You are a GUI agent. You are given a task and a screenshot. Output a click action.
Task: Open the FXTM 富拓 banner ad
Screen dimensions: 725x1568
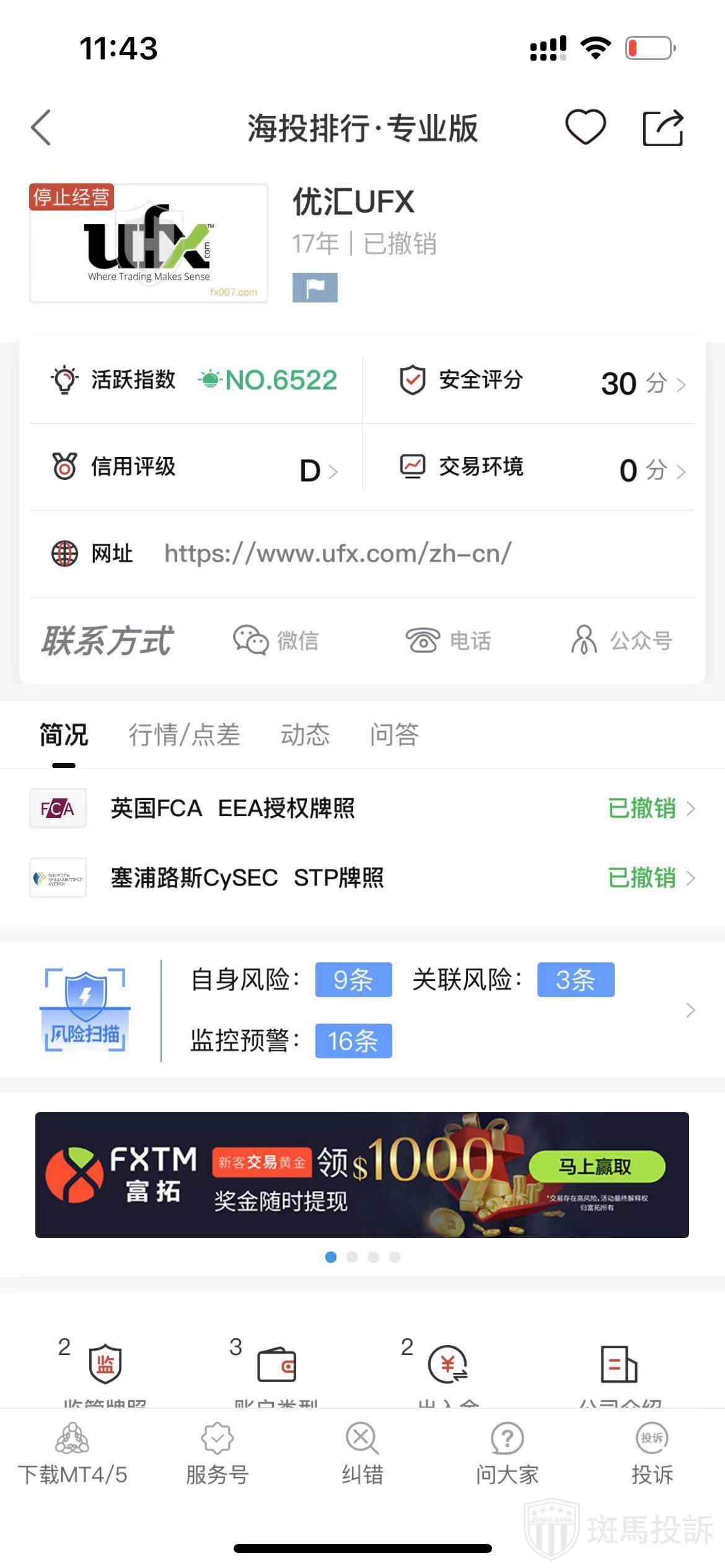pos(362,1175)
